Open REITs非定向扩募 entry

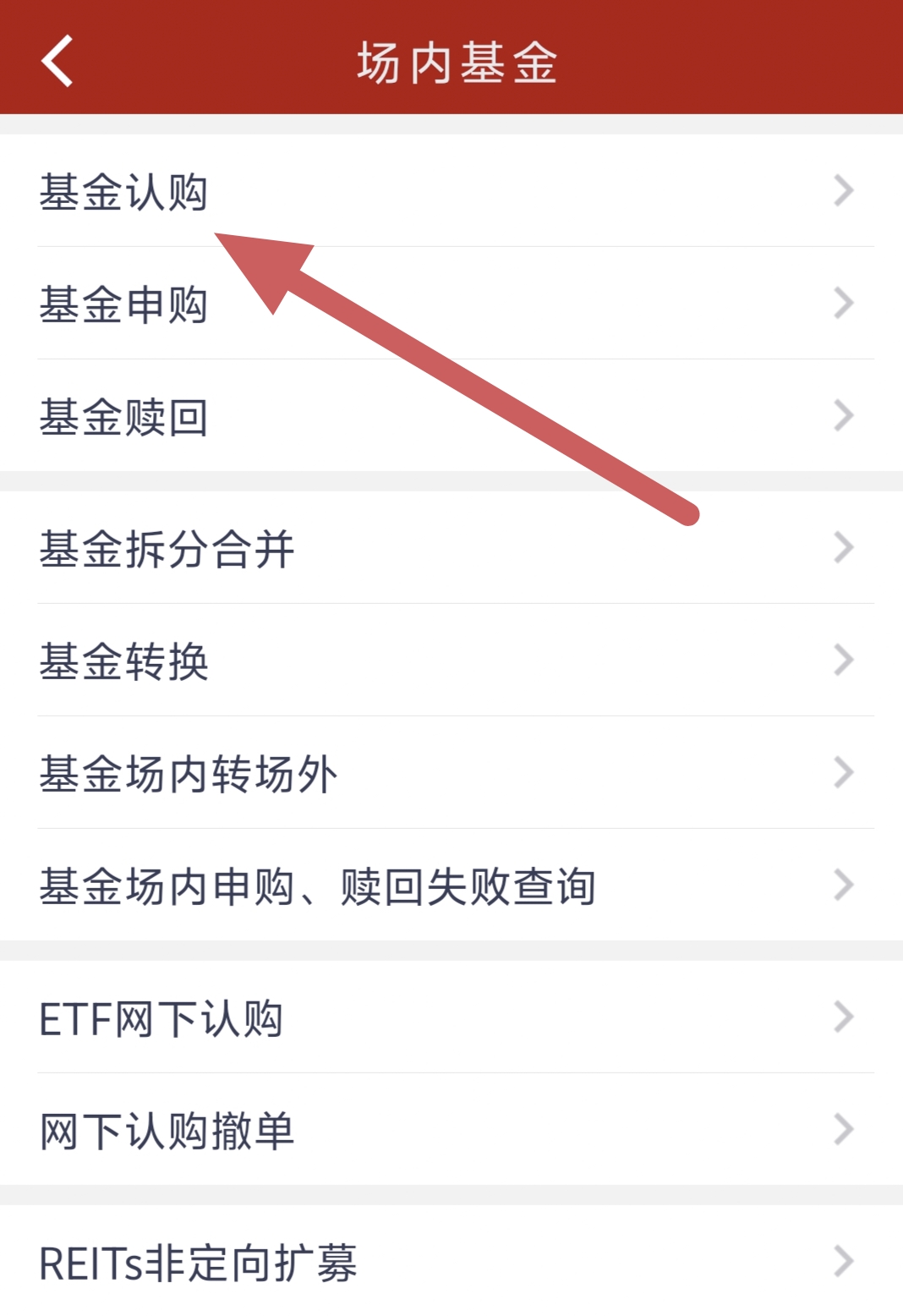coord(199,1262)
